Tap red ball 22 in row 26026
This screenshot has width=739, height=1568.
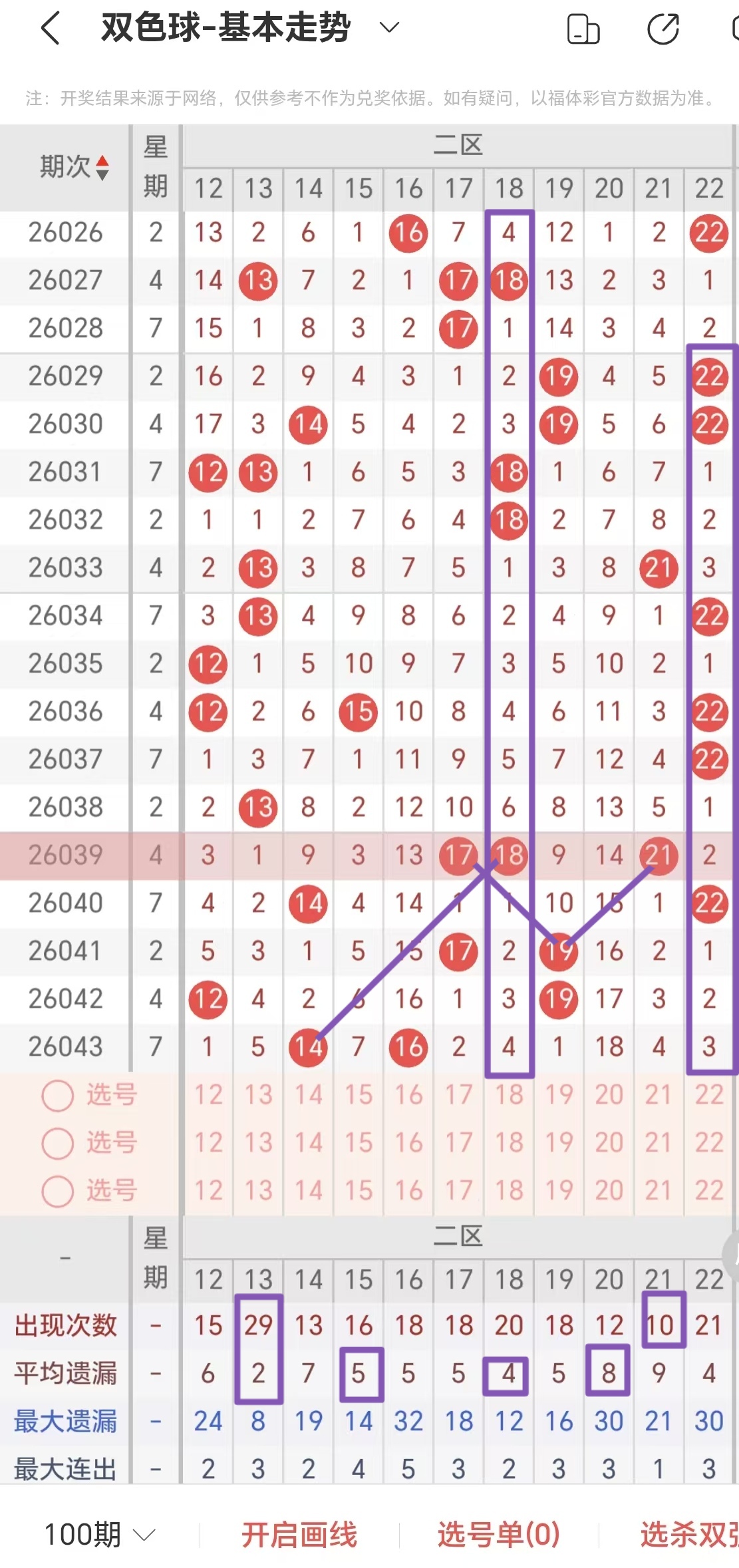[x=708, y=233]
